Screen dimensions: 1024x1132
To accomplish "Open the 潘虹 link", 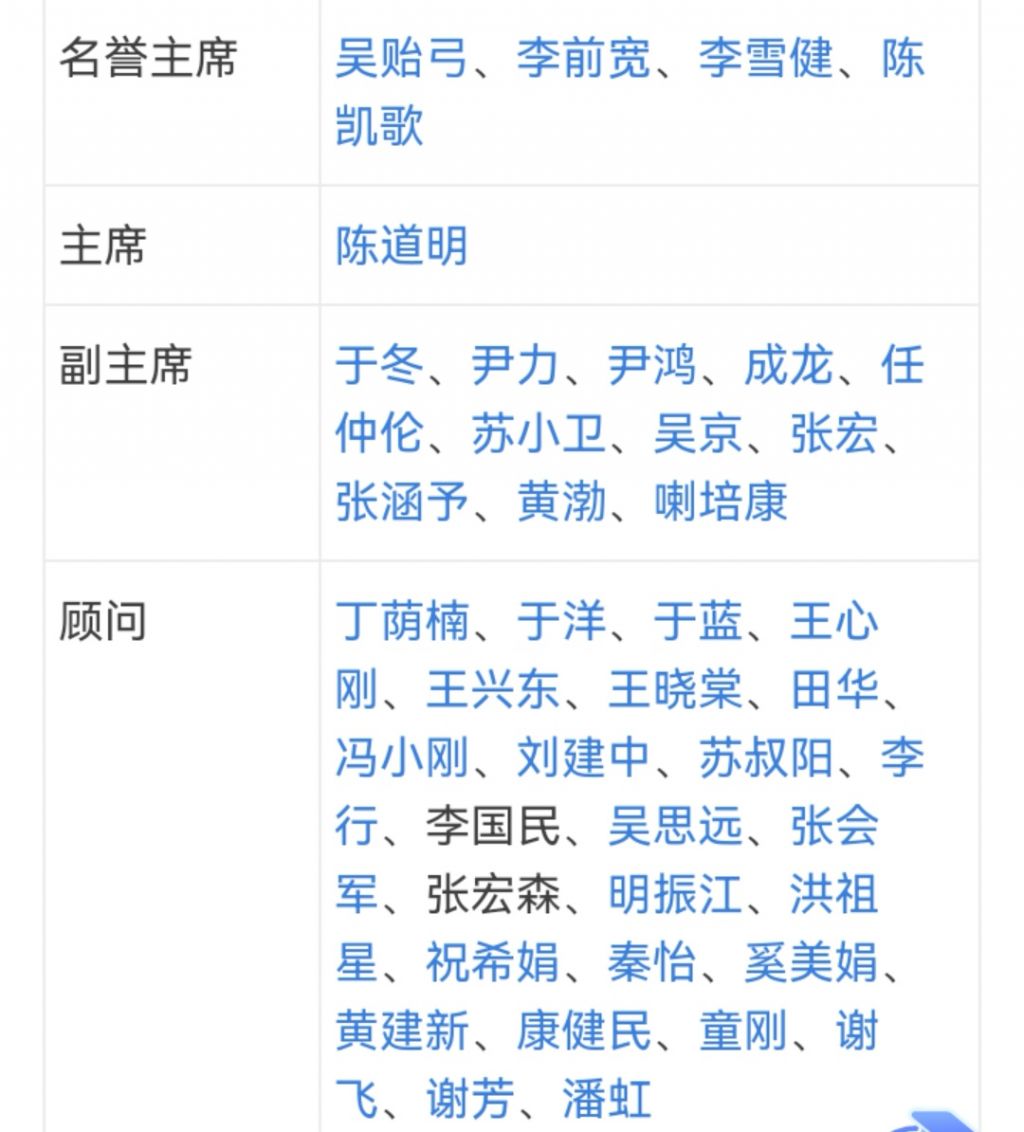I will 606,1099.
